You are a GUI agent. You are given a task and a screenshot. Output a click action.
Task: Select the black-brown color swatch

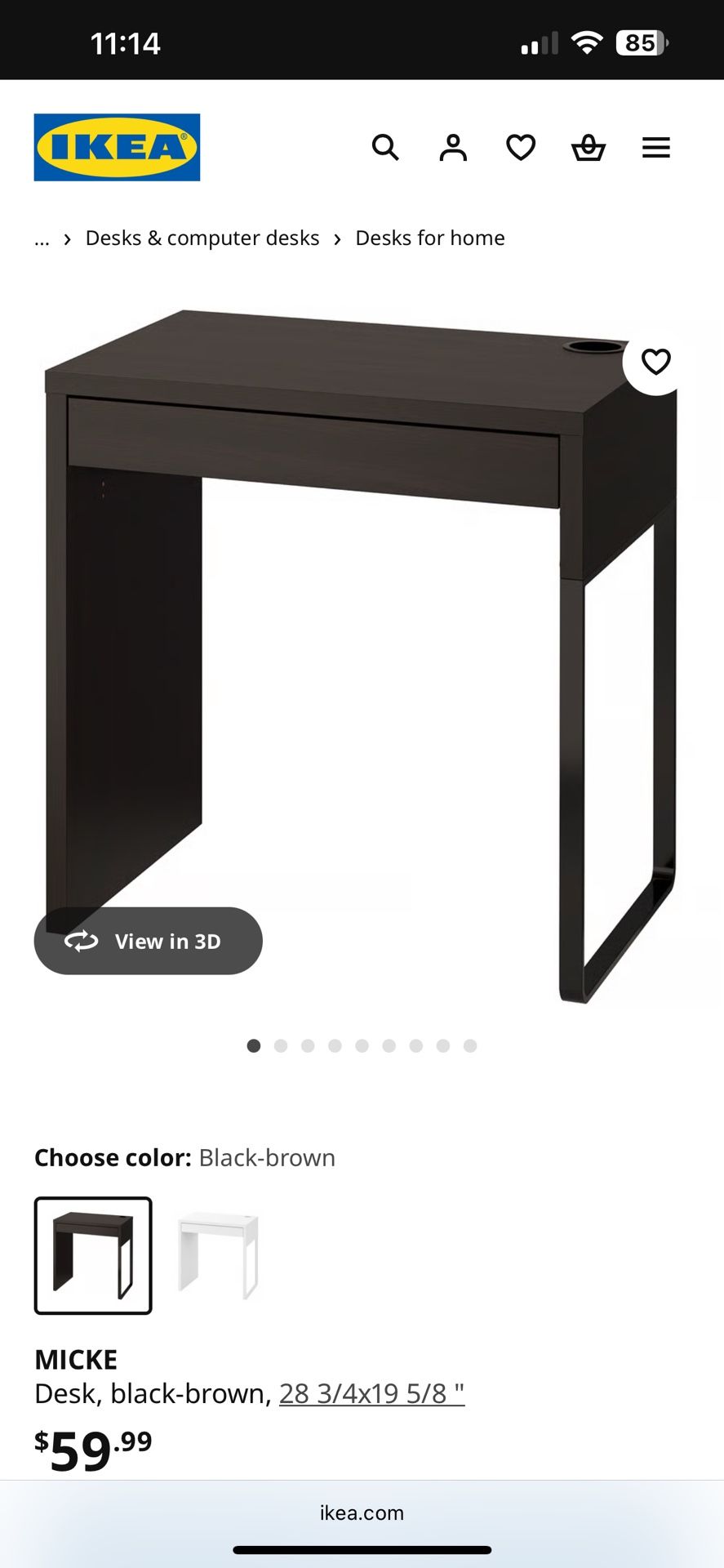(93, 1255)
